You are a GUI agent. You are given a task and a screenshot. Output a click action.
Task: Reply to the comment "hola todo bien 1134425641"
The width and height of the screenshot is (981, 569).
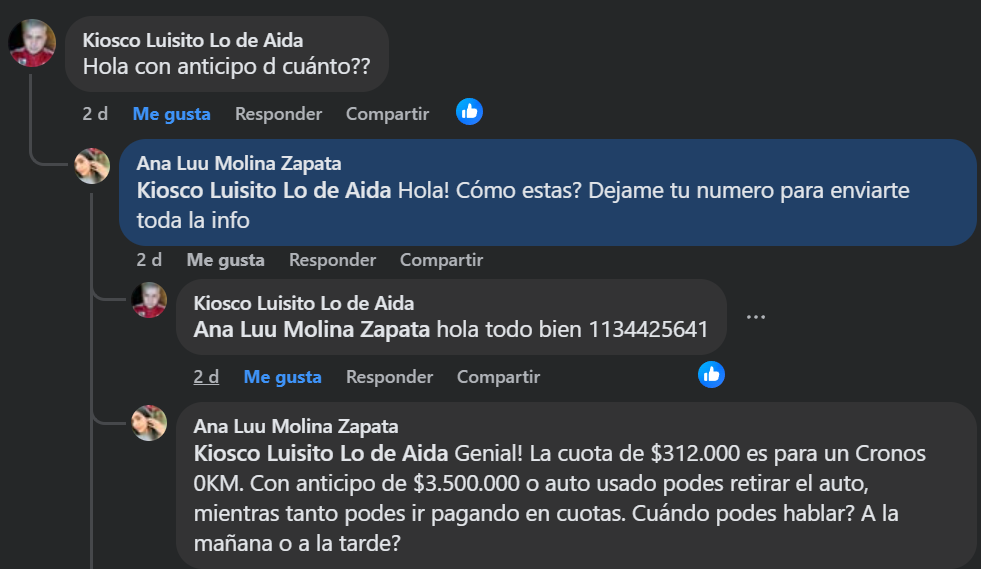pyautogui.click(x=389, y=377)
